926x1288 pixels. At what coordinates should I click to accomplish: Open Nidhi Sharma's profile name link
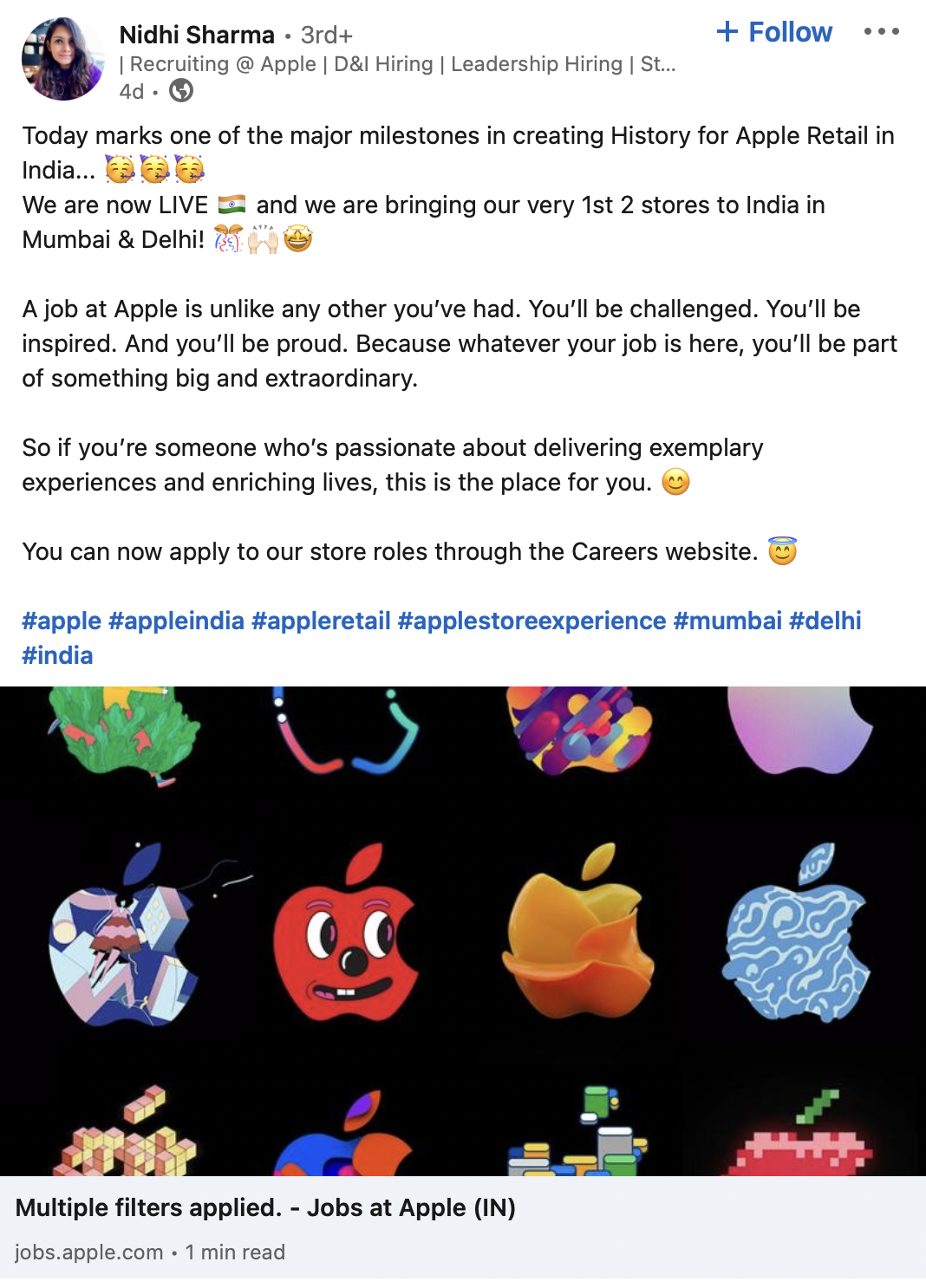click(x=197, y=35)
